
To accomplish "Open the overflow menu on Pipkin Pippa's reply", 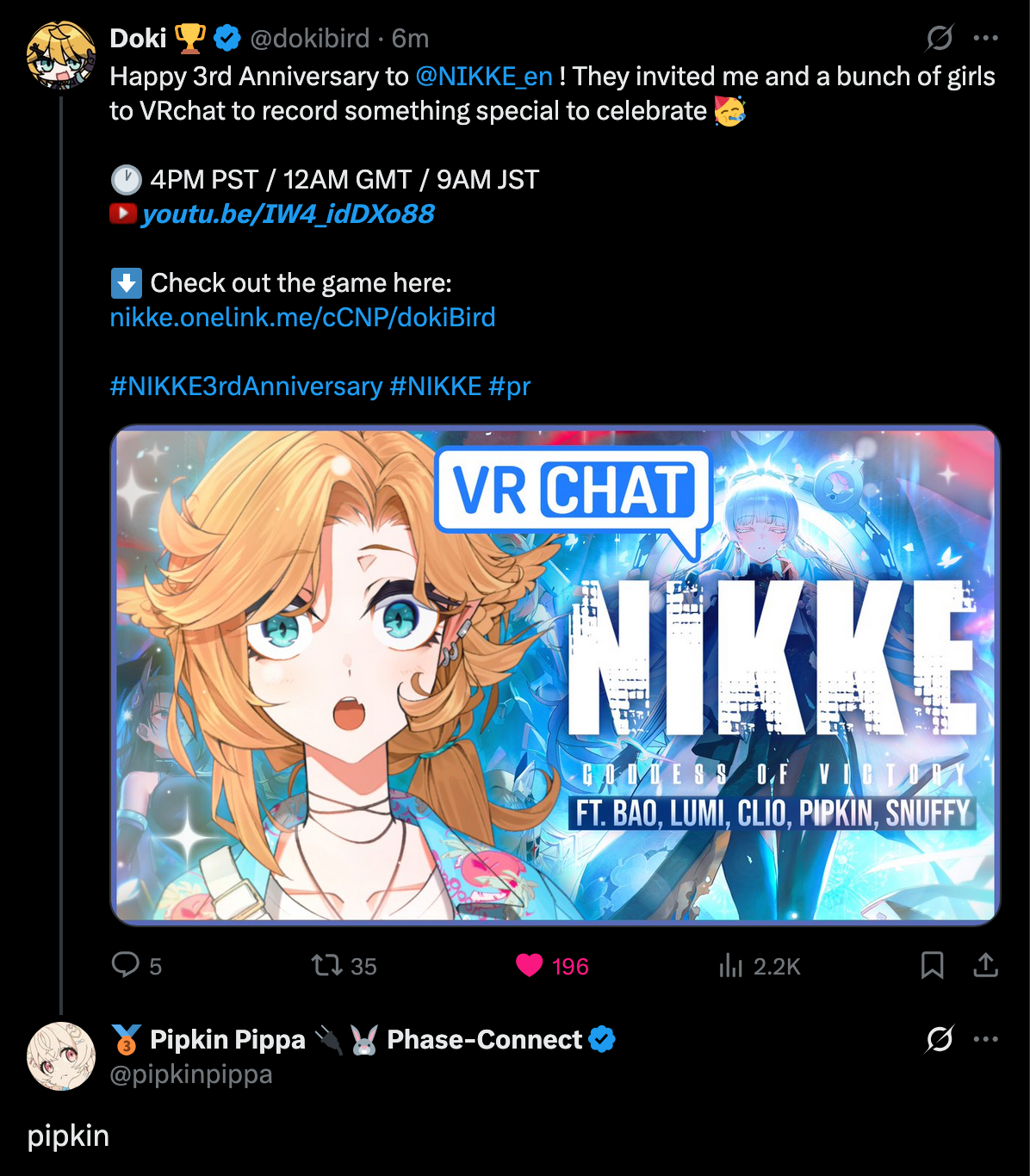I will 985,1039.
